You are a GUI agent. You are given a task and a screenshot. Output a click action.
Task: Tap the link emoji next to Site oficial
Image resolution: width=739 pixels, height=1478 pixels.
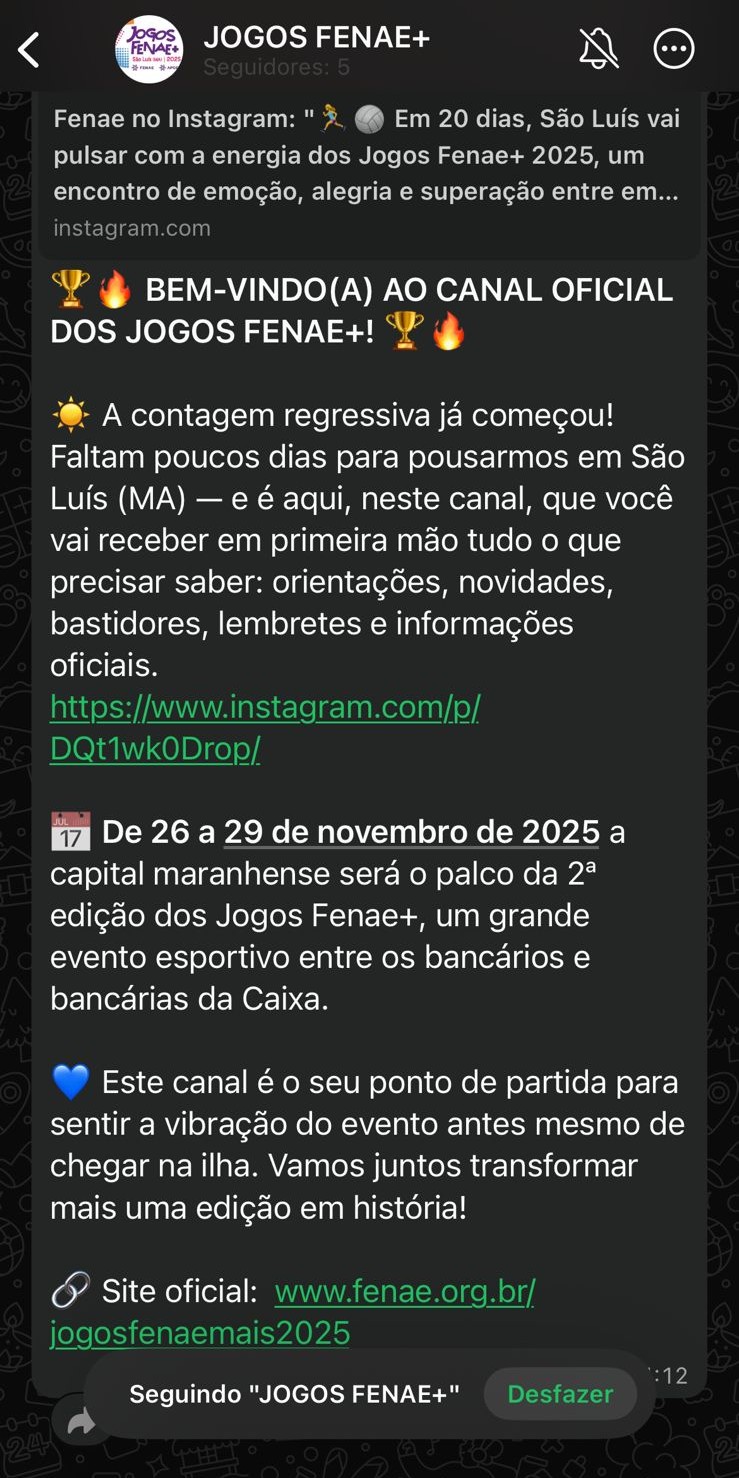pos(68,1290)
